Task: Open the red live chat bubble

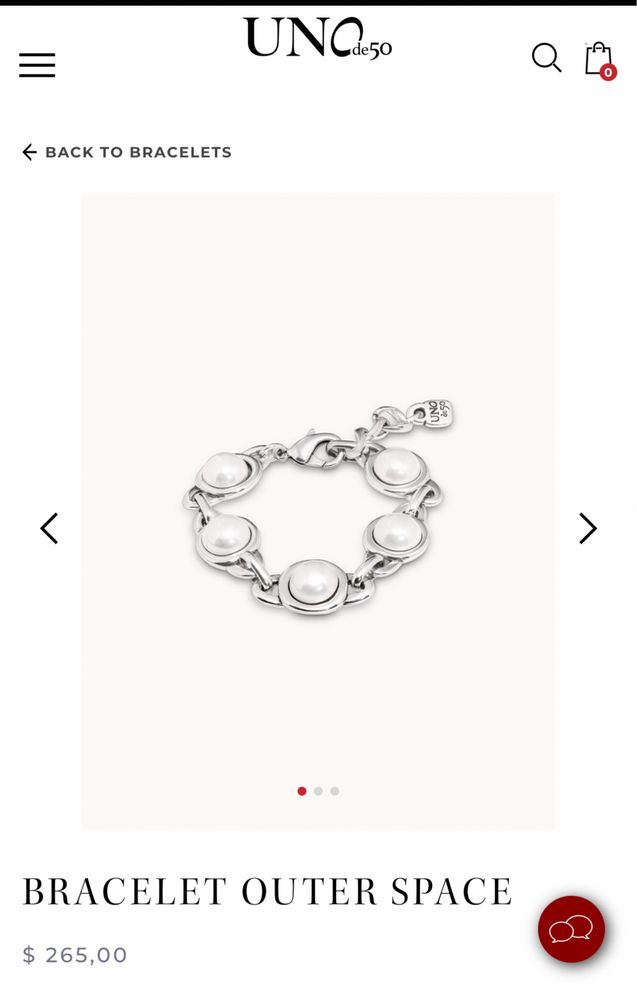Action: coord(571,929)
